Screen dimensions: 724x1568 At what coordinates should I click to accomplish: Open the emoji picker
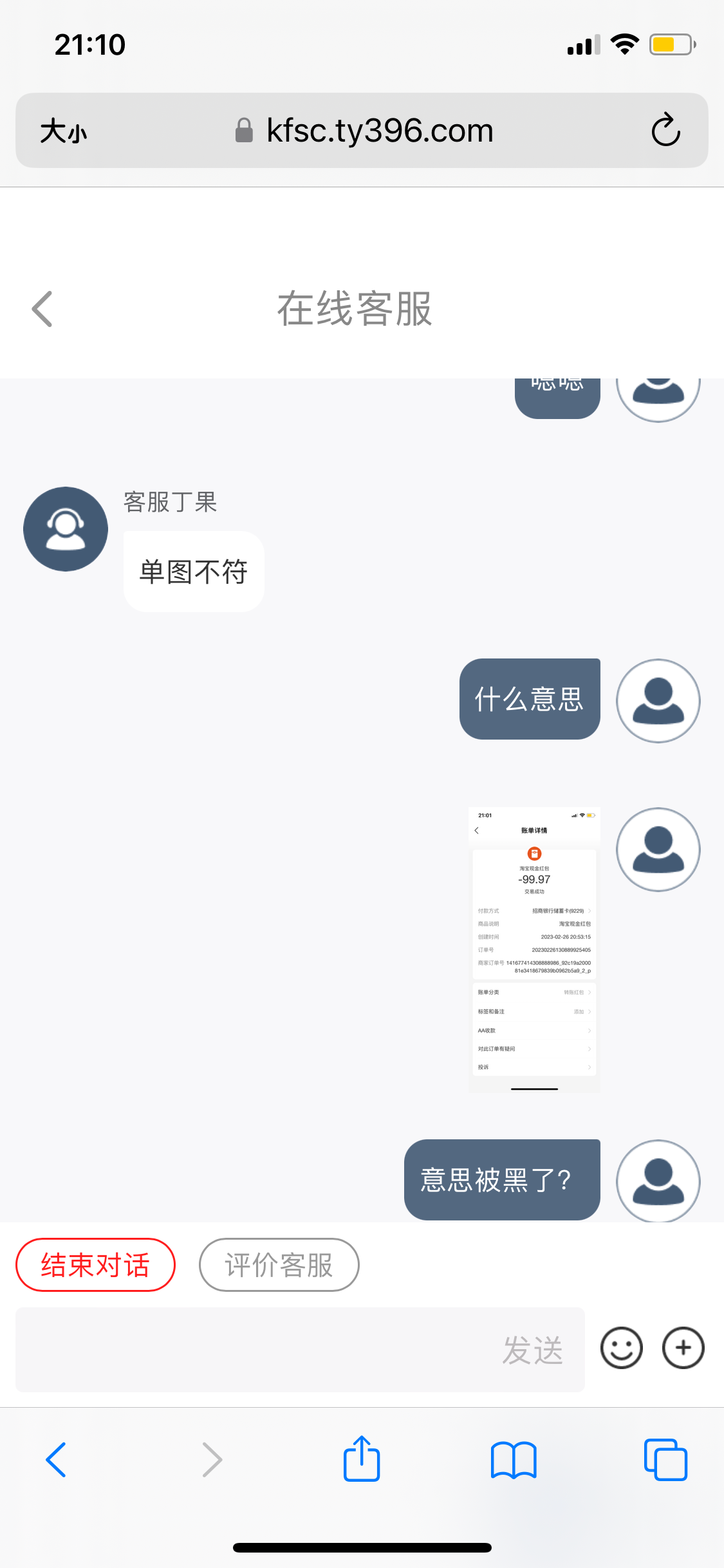(x=621, y=1348)
